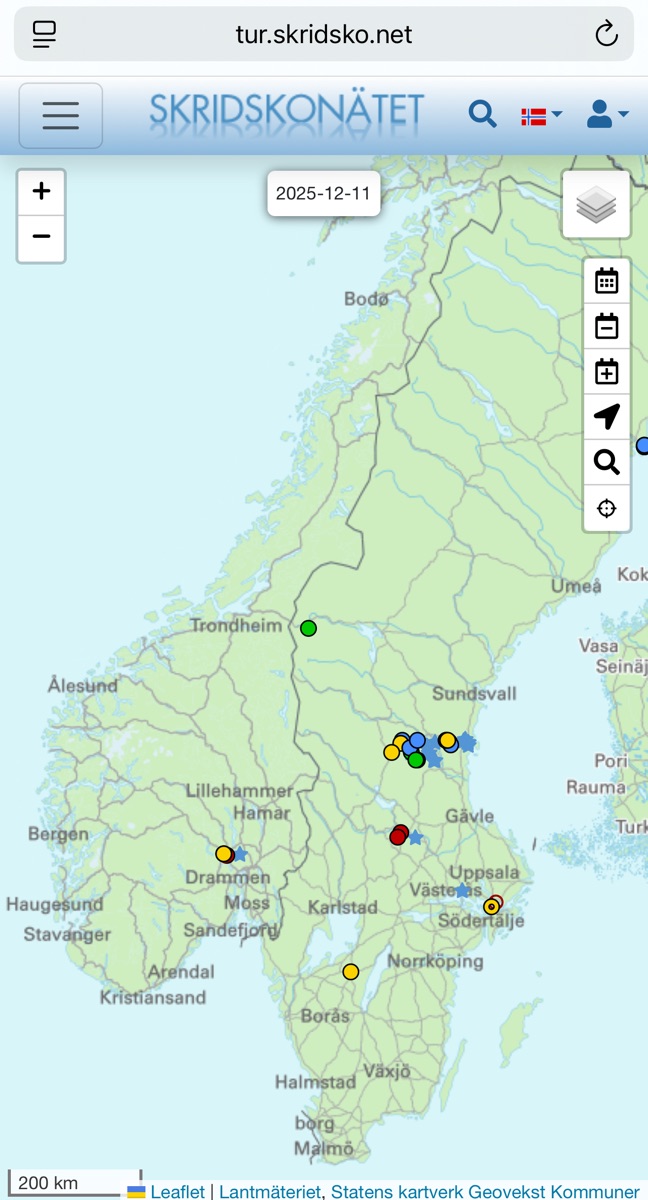Search the map with the magnifier tool
This screenshot has height=1200, width=648.
(x=607, y=463)
